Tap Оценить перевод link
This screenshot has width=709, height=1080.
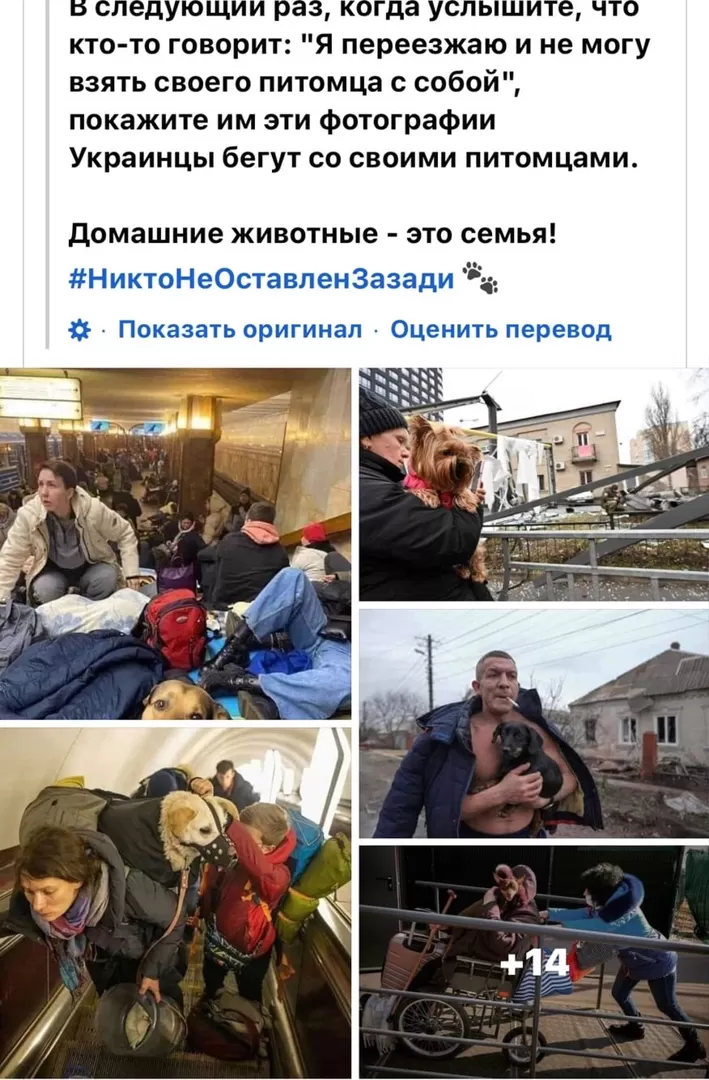pyautogui.click(x=500, y=330)
